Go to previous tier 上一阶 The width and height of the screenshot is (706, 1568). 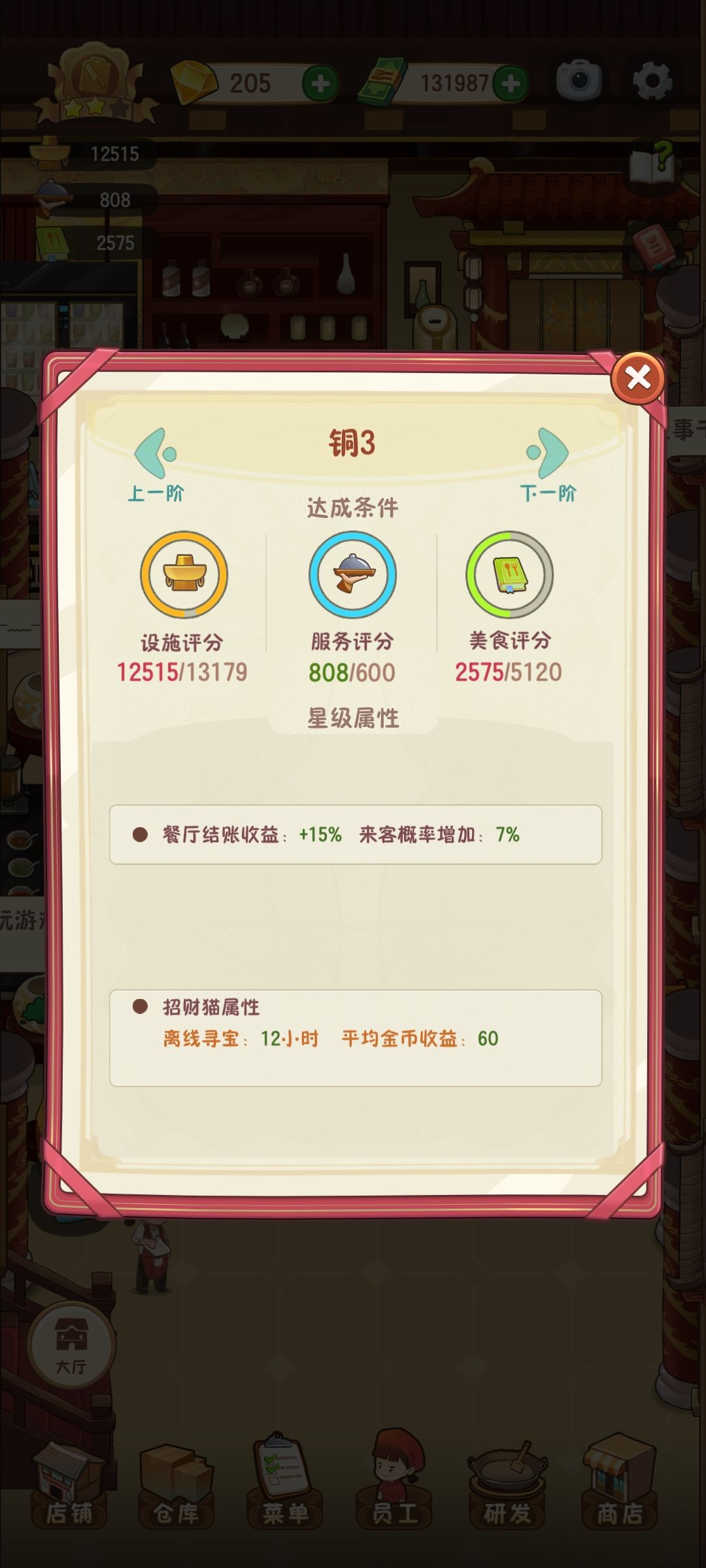(156, 465)
